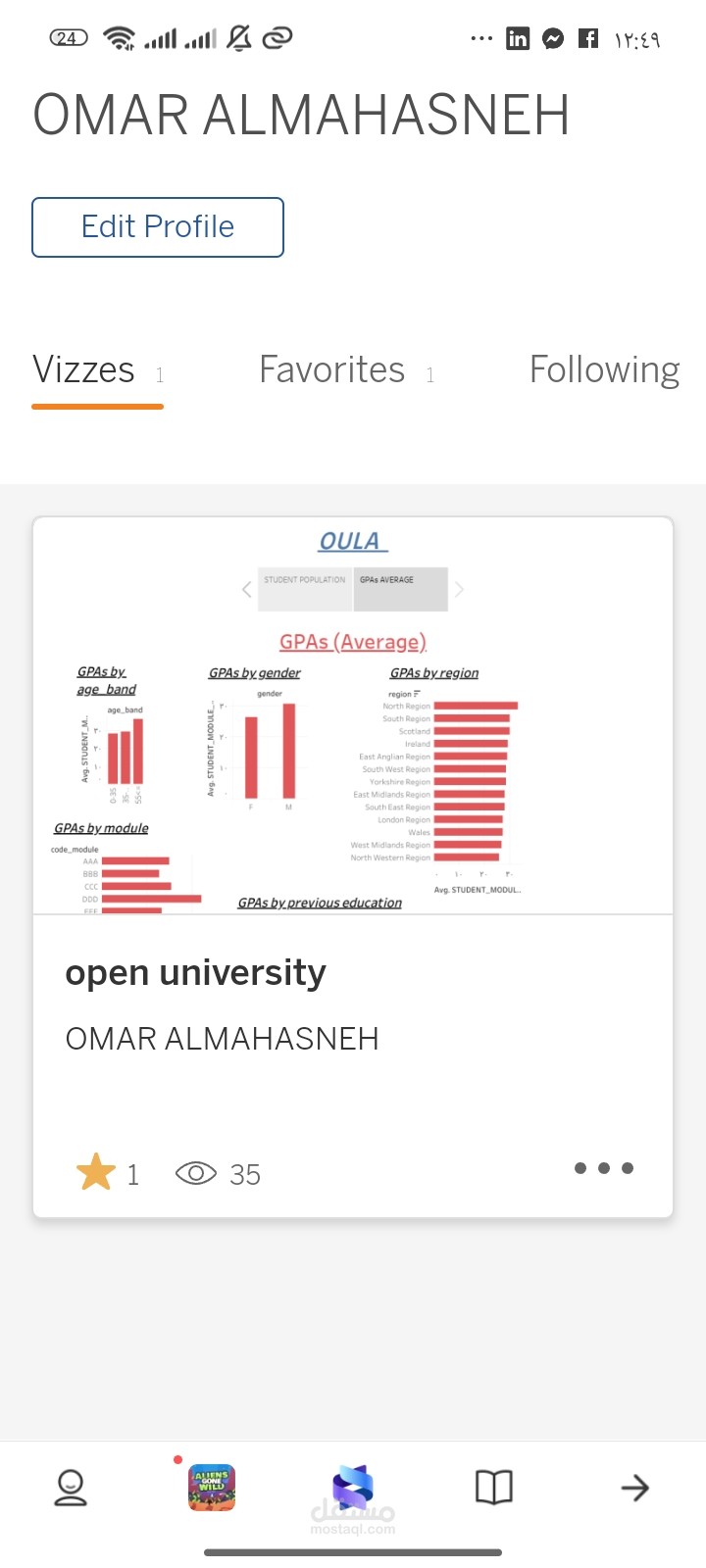
Task: Tap the Edit Profile button
Action: coord(158,227)
